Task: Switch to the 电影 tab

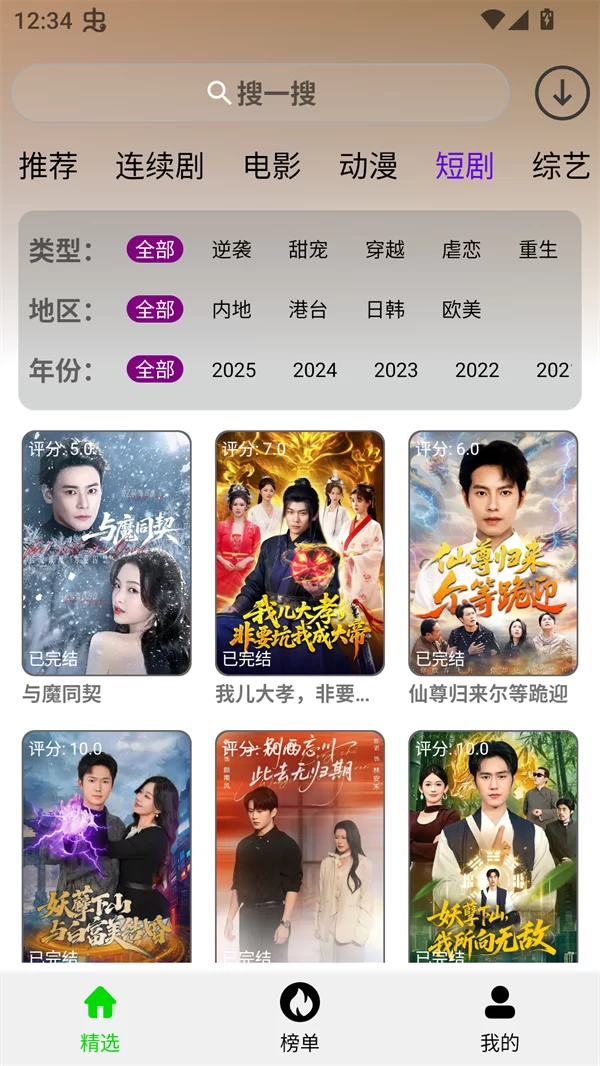Action: (272, 166)
